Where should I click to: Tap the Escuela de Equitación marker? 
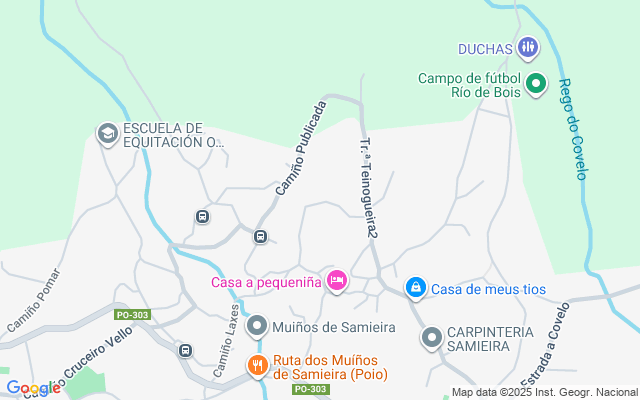tap(107, 133)
